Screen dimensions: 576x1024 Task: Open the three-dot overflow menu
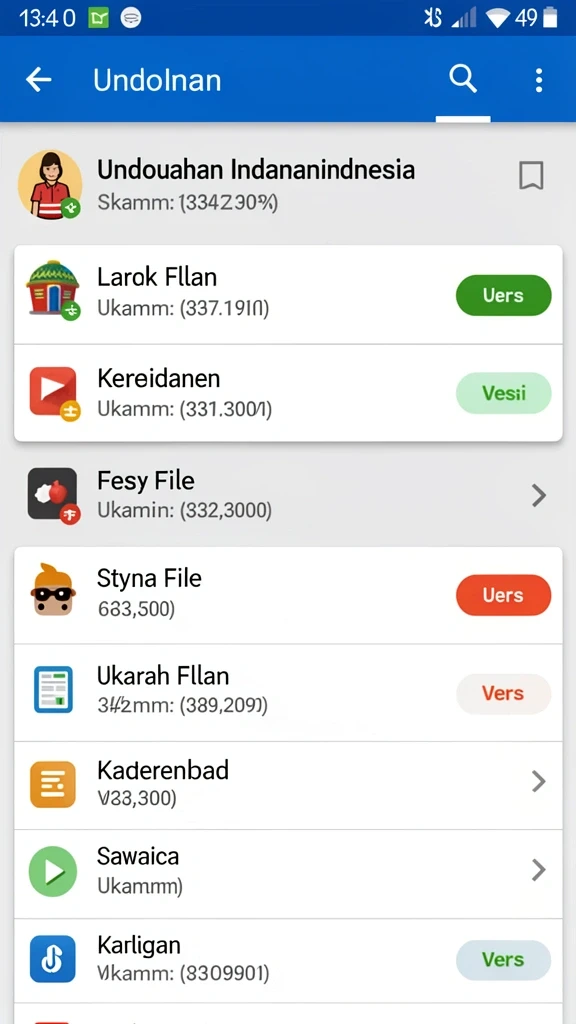(x=539, y=80)
